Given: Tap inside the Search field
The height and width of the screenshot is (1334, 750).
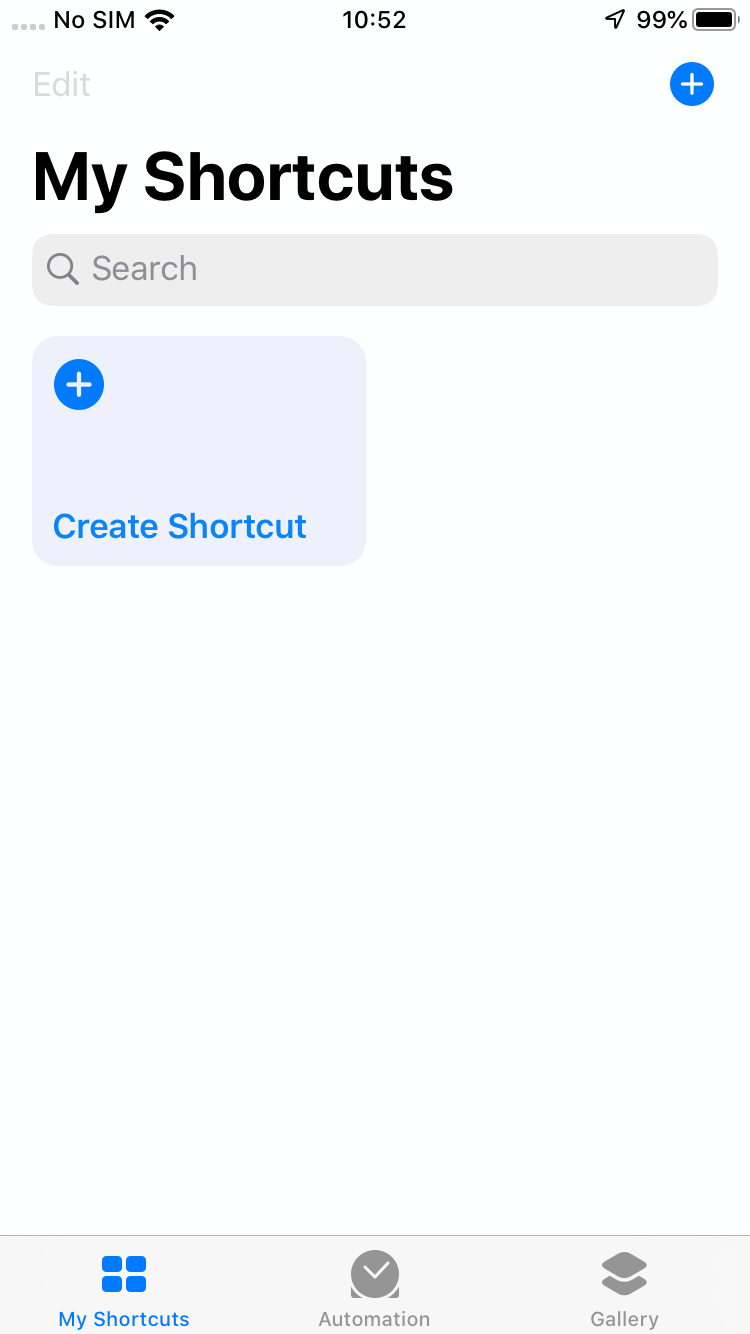Looking at the screenshot, I should (374, 269).
